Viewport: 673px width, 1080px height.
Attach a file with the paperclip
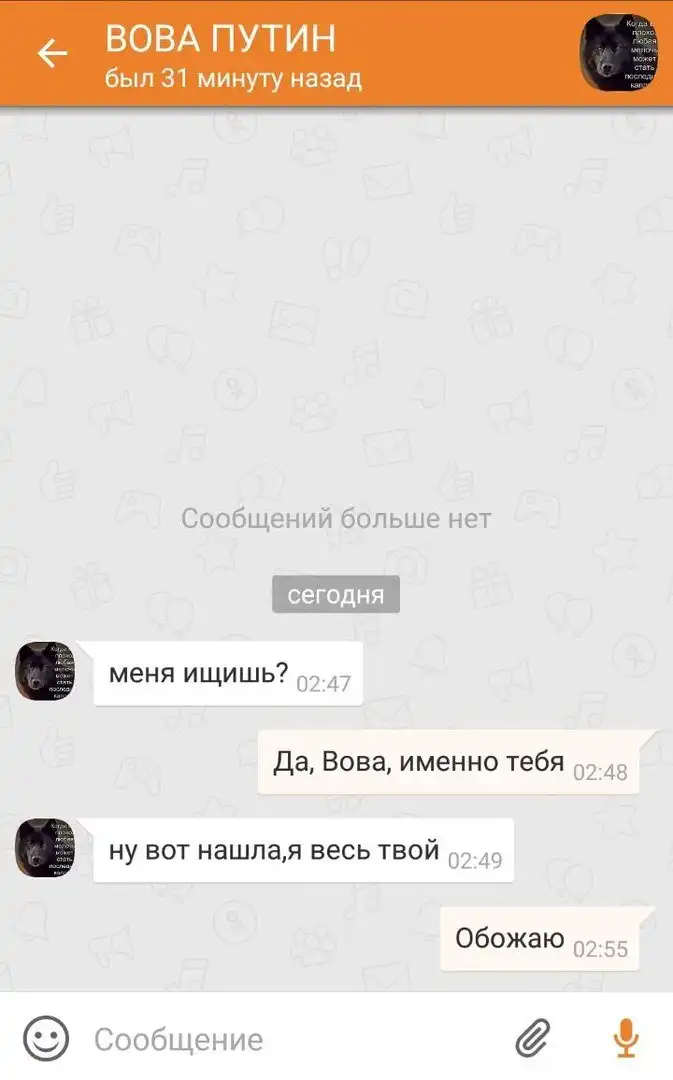tap(534, 1039)
